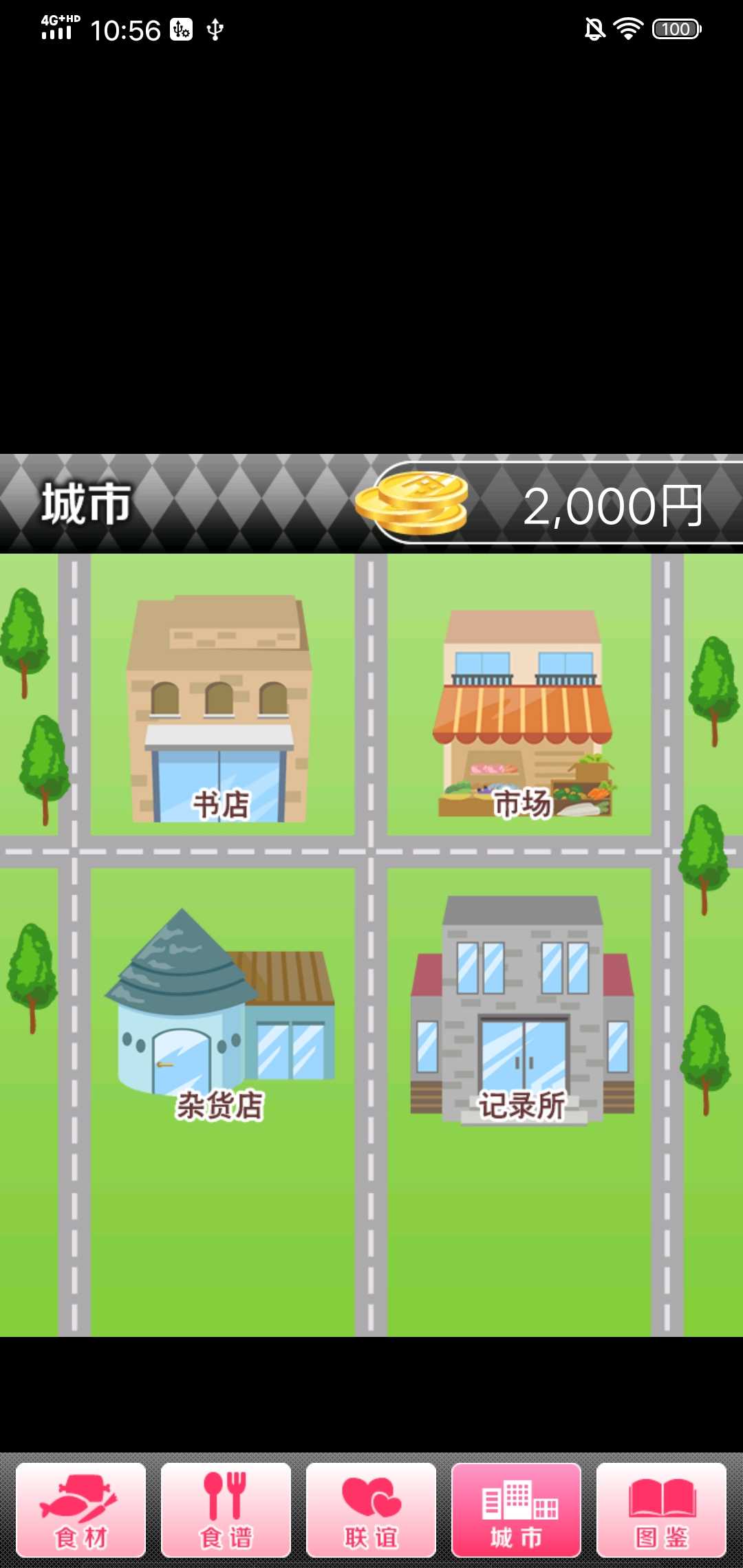The height and width of the screenshot is (1568, 743).
Task: Tap the Wi-Fi icon in the status bar
Action: [627, 29]
